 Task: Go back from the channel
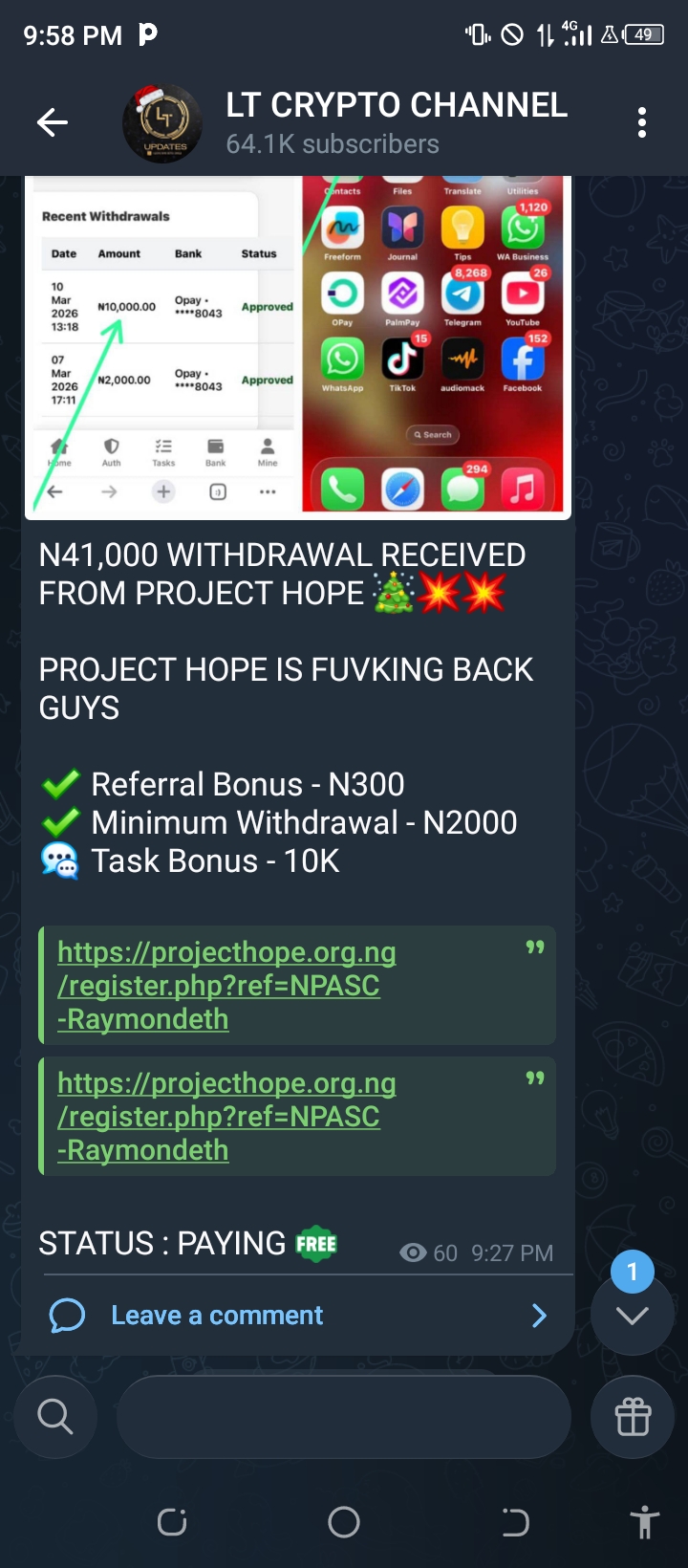pos(53,122)
